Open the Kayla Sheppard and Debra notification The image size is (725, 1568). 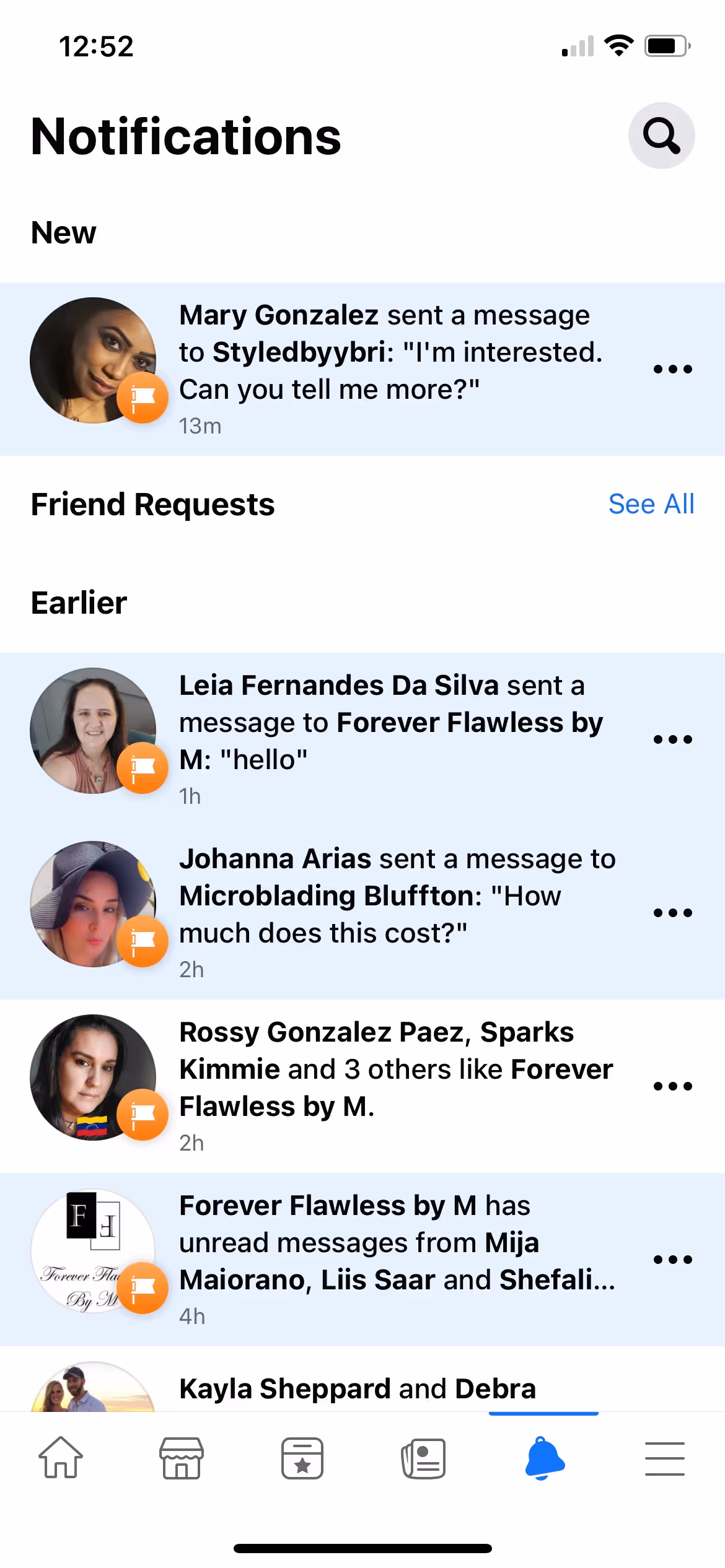coord(357,1389)
